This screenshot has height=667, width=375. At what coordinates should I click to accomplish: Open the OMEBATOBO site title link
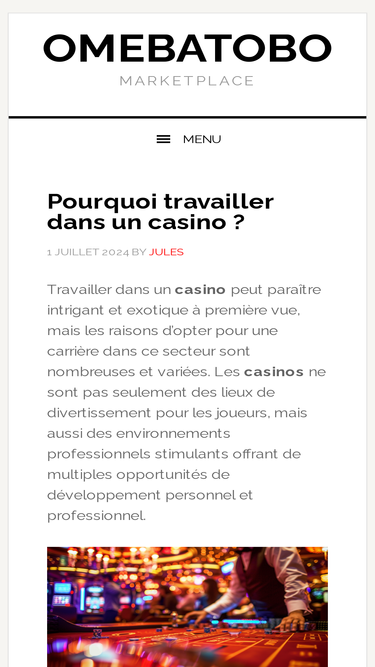pos(188,48)
